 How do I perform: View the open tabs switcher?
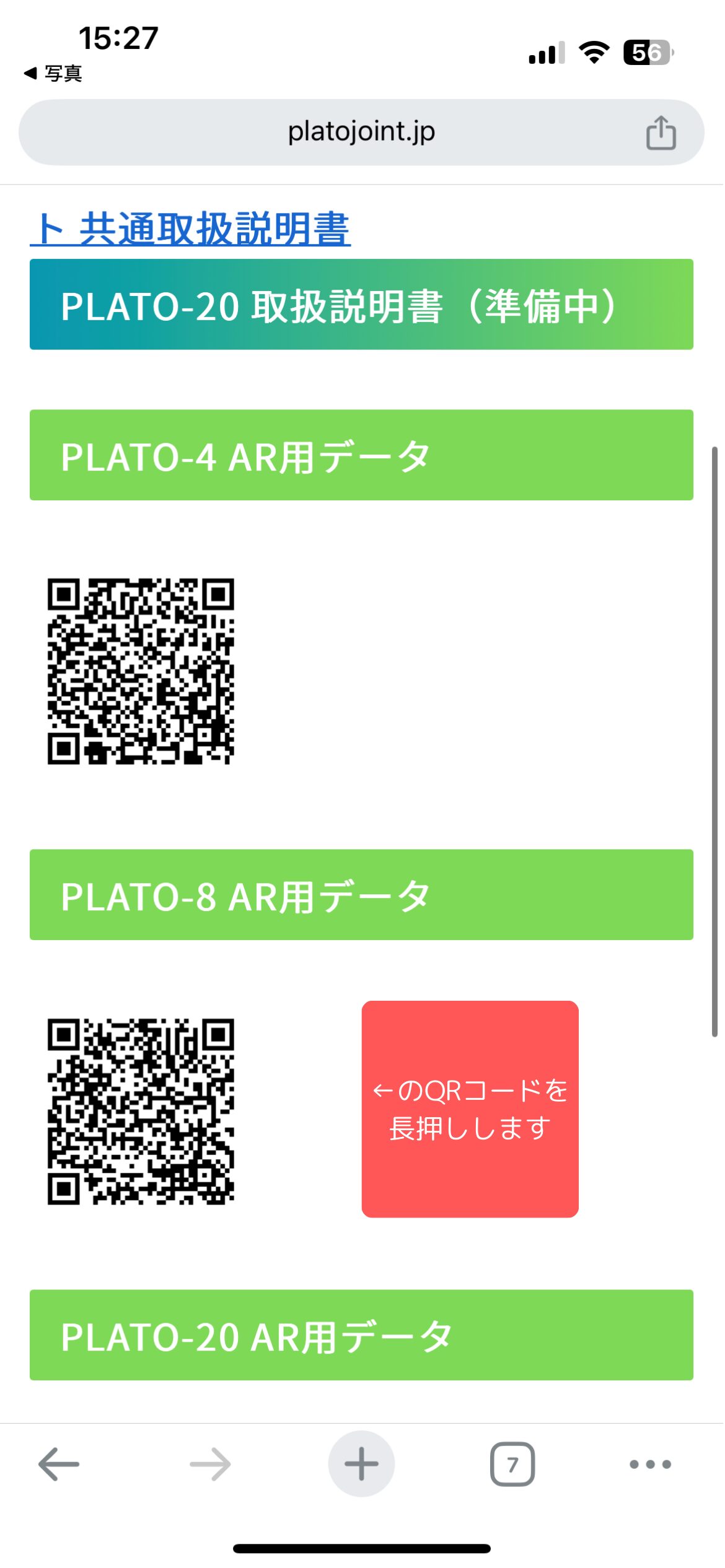(512, 1465)
